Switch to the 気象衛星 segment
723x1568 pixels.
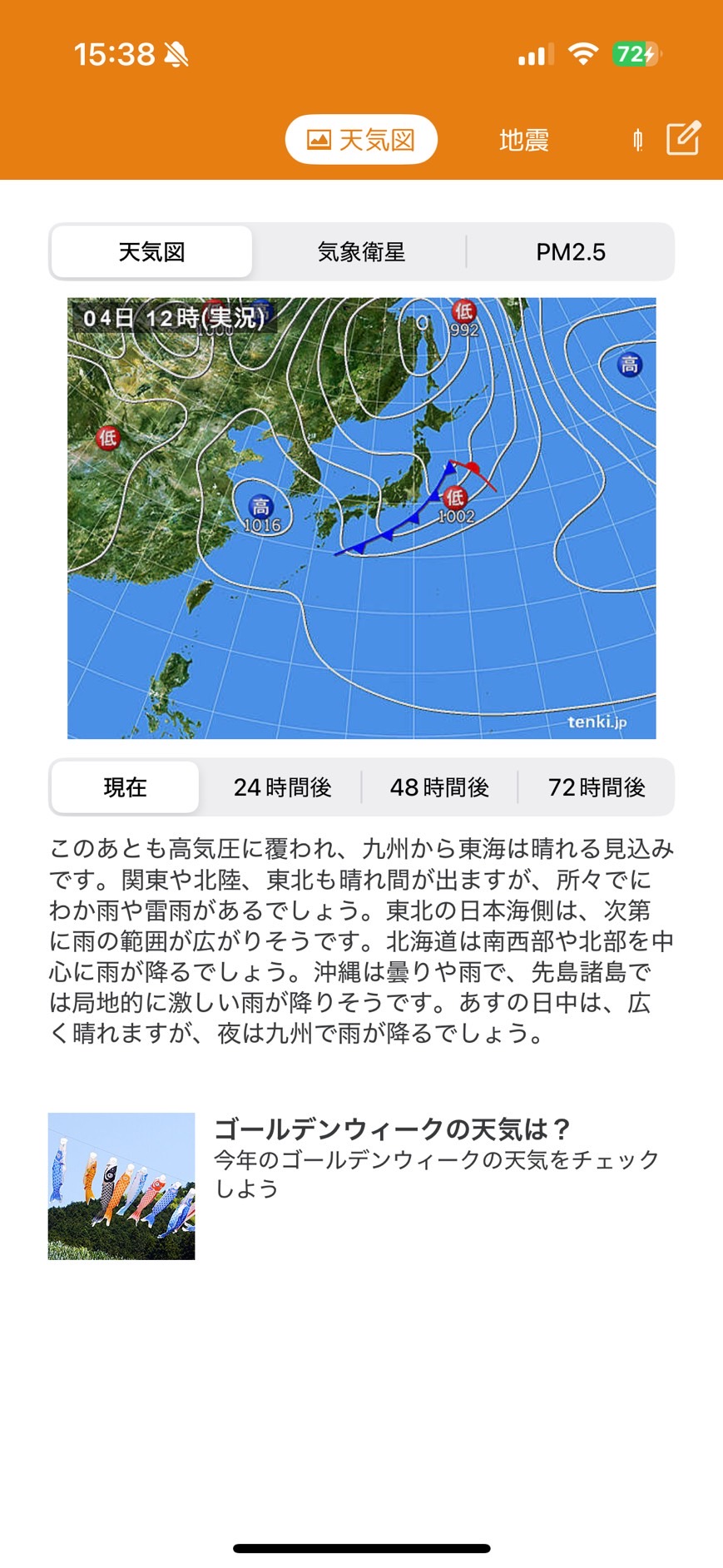click(360, 251)
